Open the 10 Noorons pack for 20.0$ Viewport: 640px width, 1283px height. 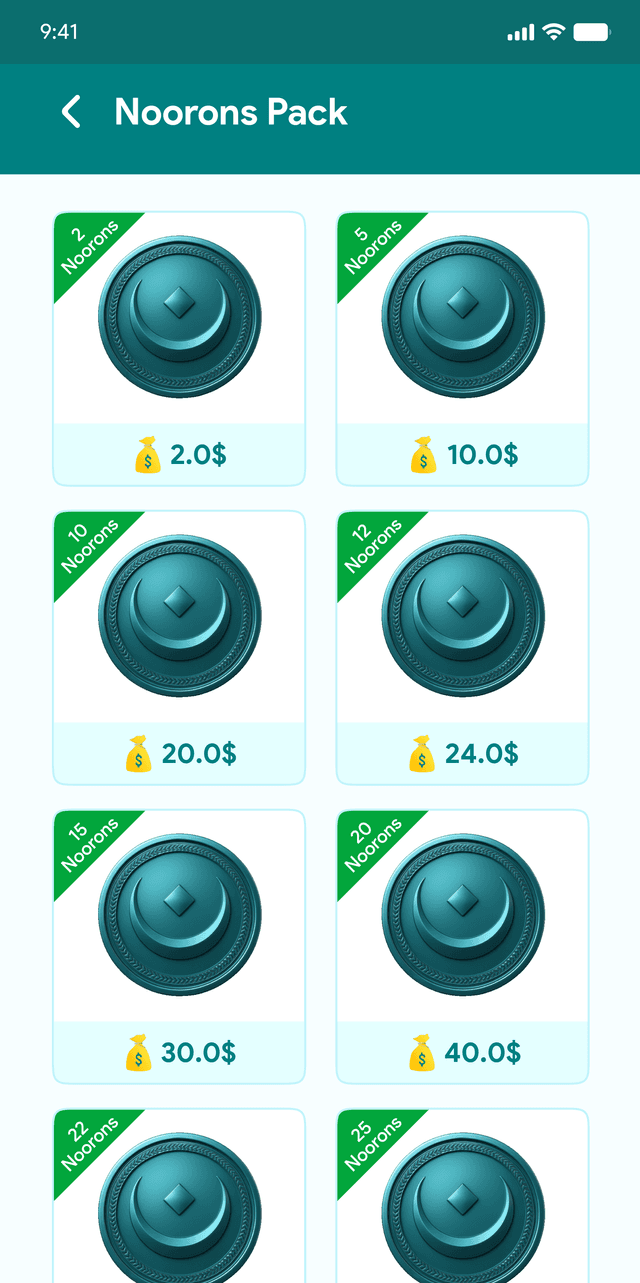(179, 647)
